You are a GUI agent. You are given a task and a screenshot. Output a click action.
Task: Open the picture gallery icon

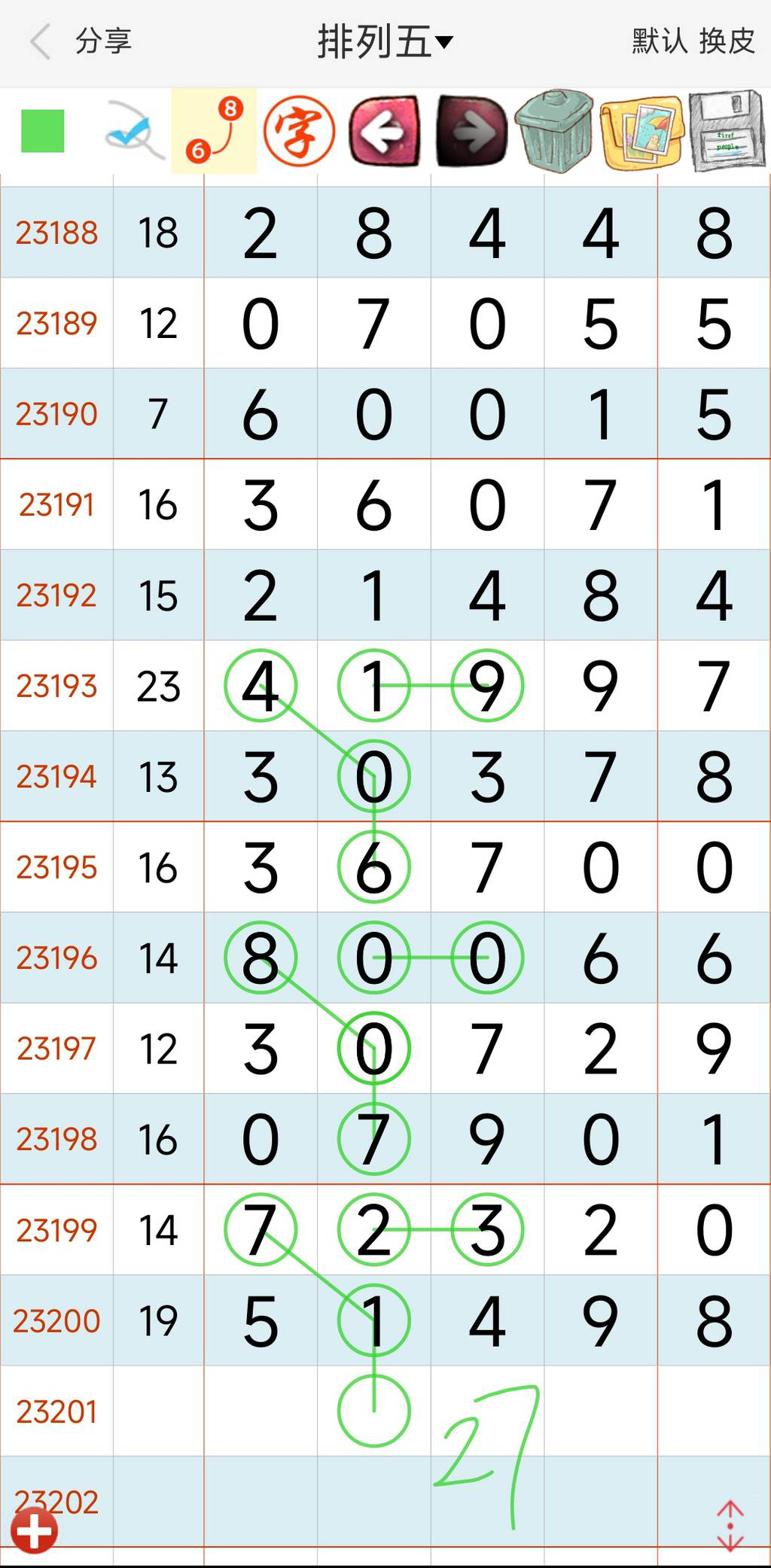[641, 131]
